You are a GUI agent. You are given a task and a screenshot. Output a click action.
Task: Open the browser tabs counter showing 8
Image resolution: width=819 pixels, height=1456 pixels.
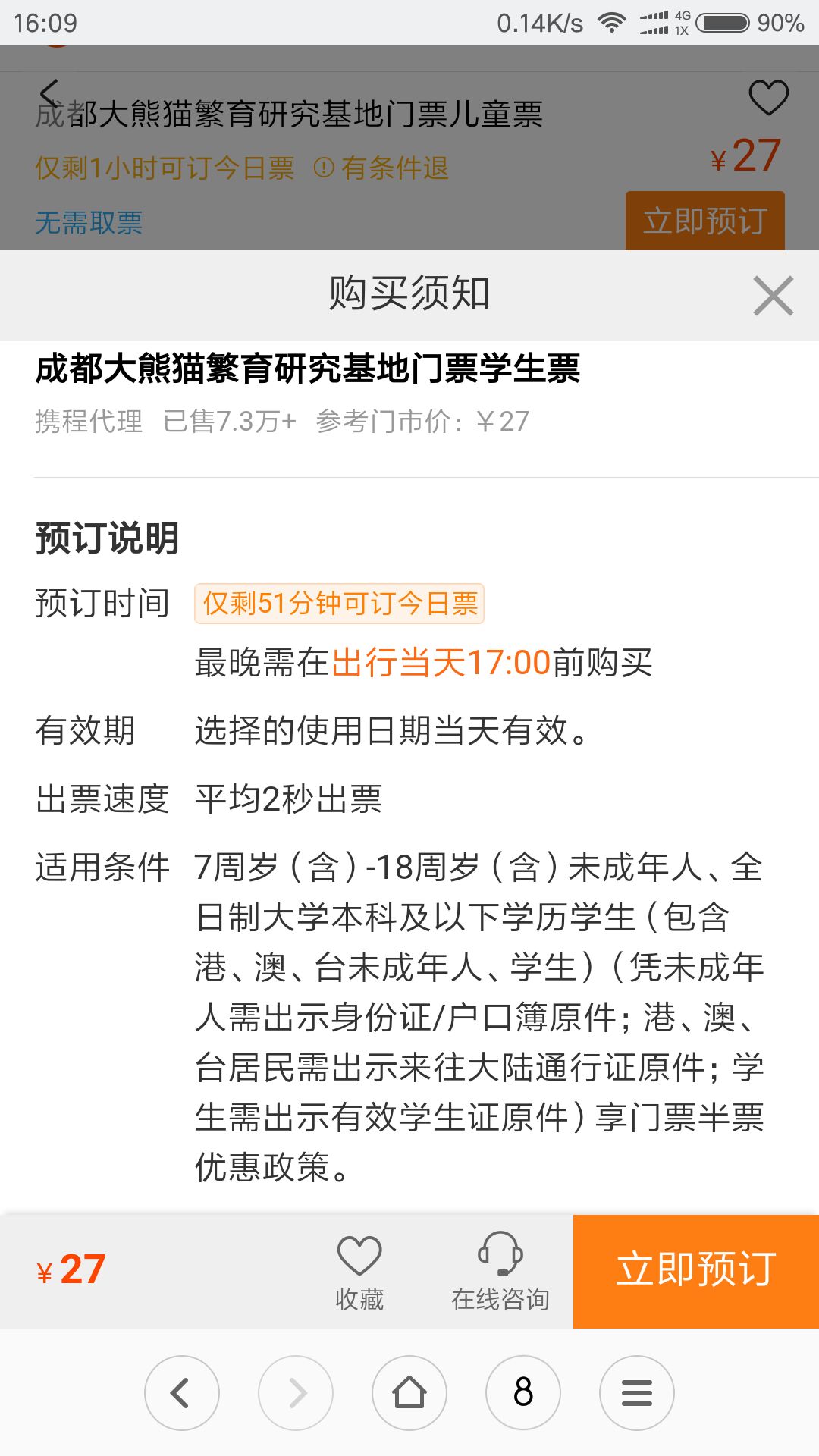coord(523,1393)
